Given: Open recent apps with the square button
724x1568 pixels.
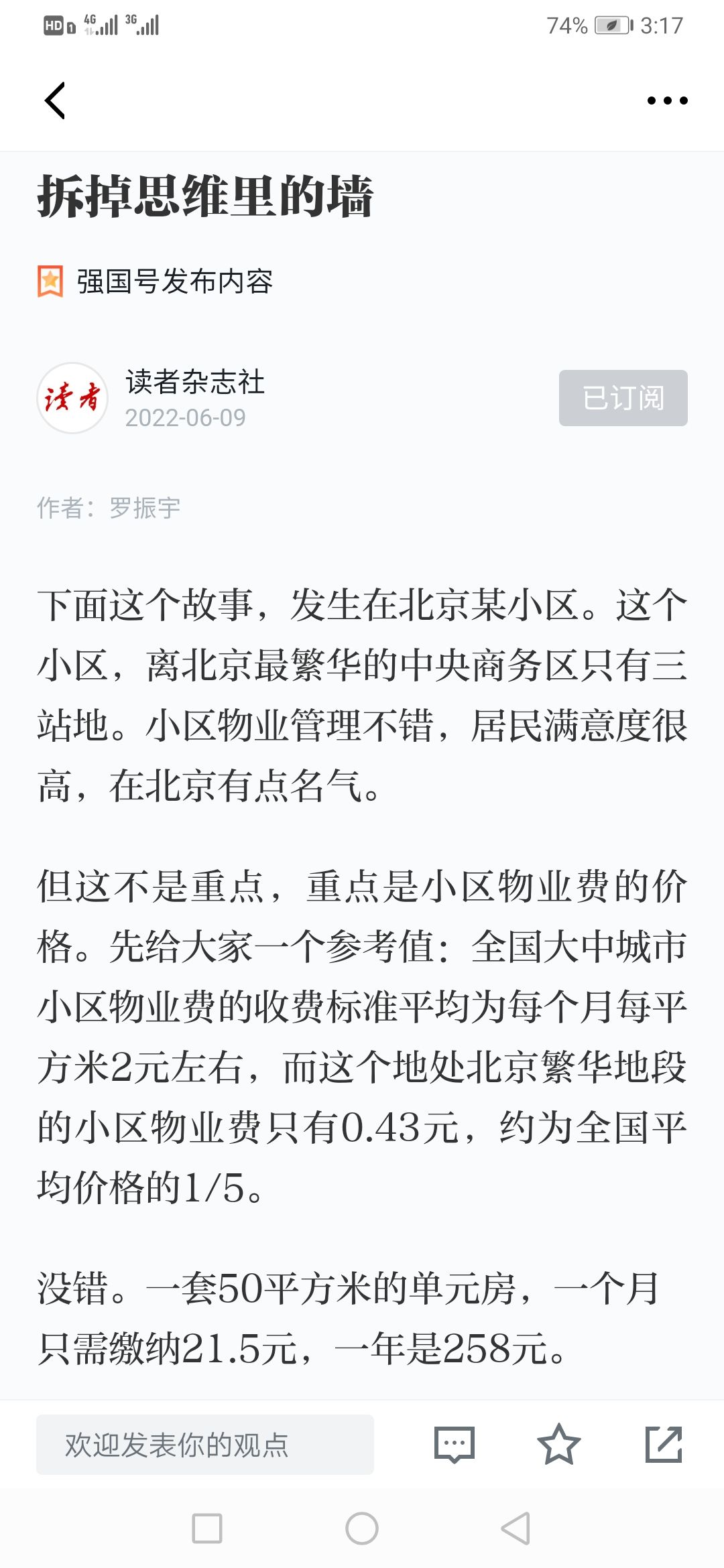Looking at the screenshot, I should point(207,1528).
